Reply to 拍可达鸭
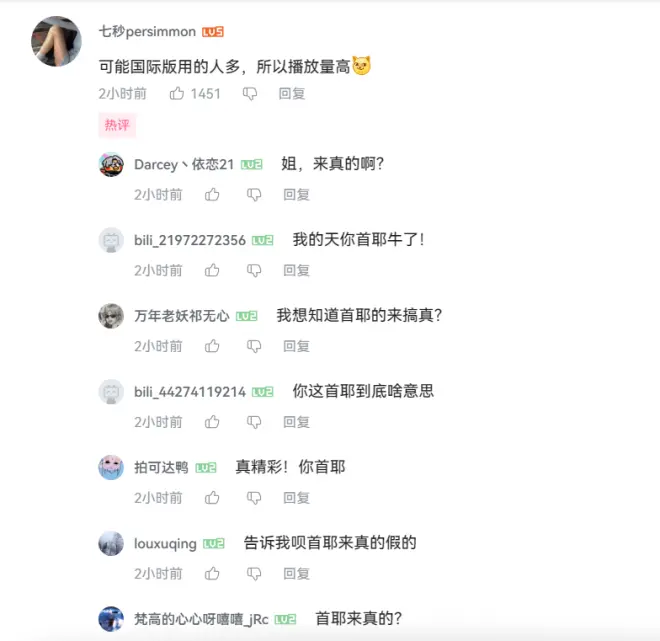The width and height of the screenshot is (660, 641). 296,498
